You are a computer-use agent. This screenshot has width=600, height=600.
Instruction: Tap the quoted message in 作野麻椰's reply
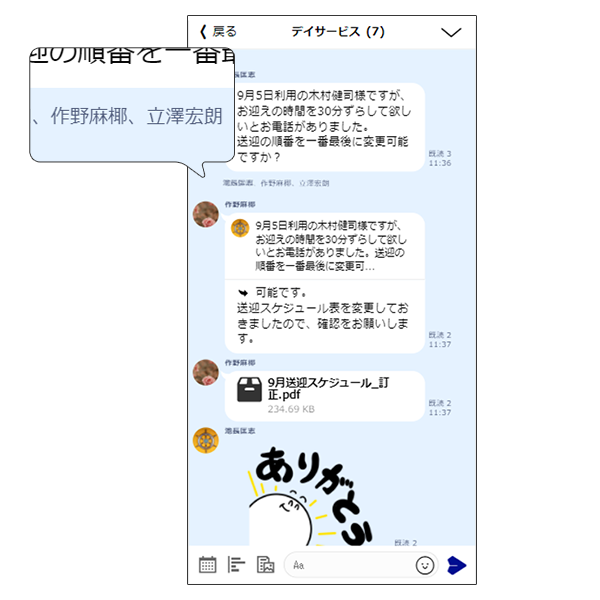pos(322,246)
